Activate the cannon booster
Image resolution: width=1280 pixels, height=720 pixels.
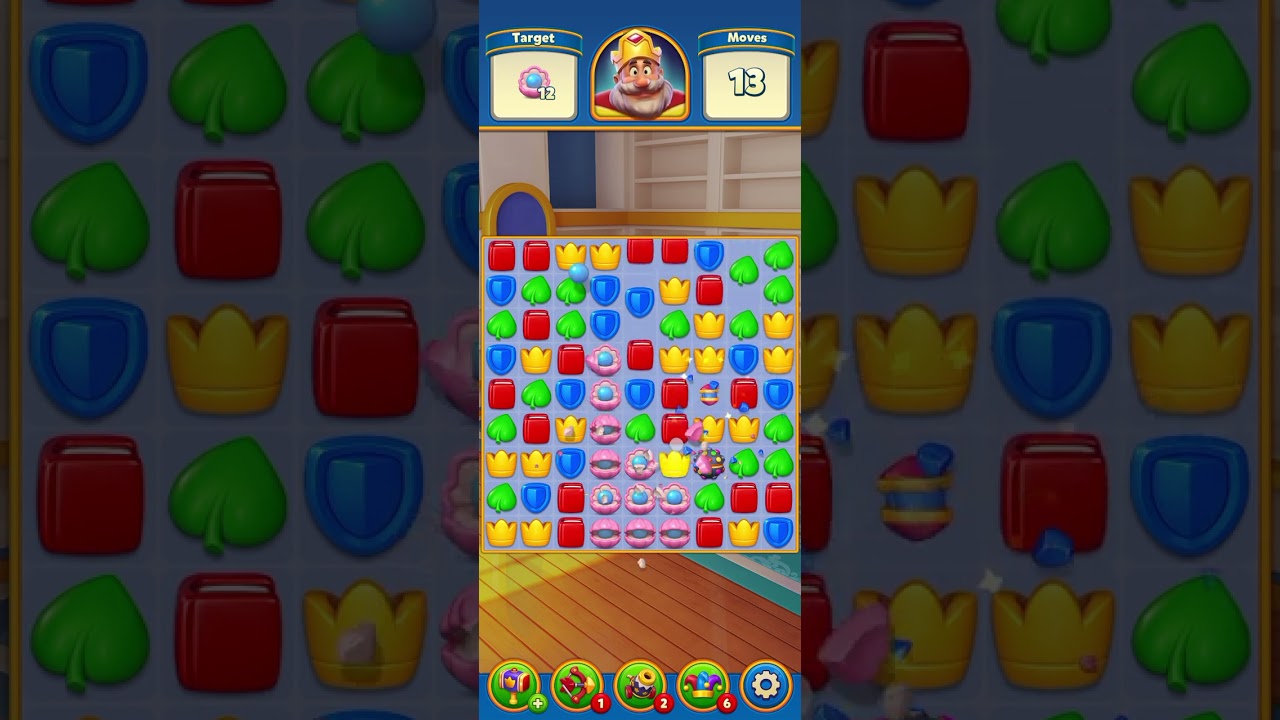pos(640,685)
